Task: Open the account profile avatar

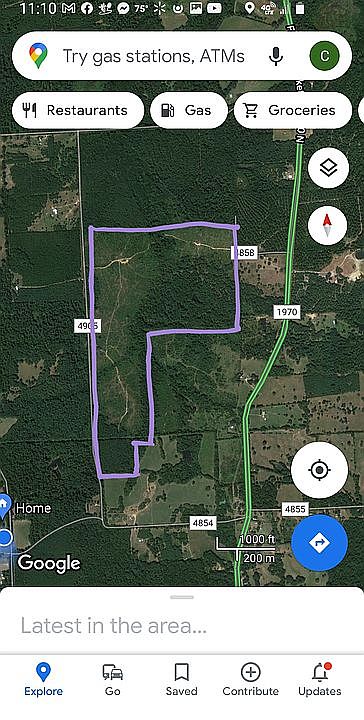Action: click(325, 56)
